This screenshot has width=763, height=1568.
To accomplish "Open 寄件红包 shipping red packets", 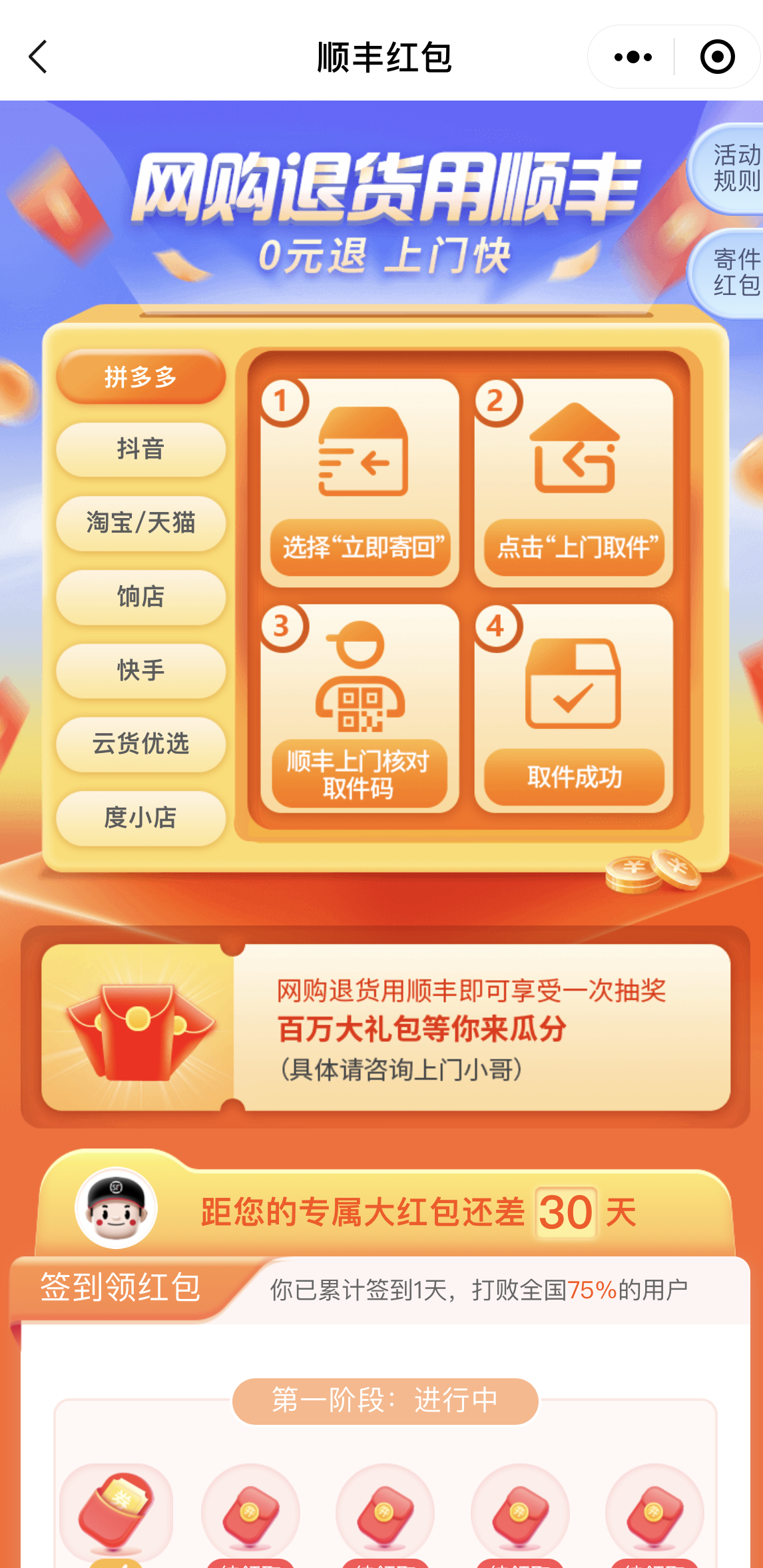I will coord(732,272).
